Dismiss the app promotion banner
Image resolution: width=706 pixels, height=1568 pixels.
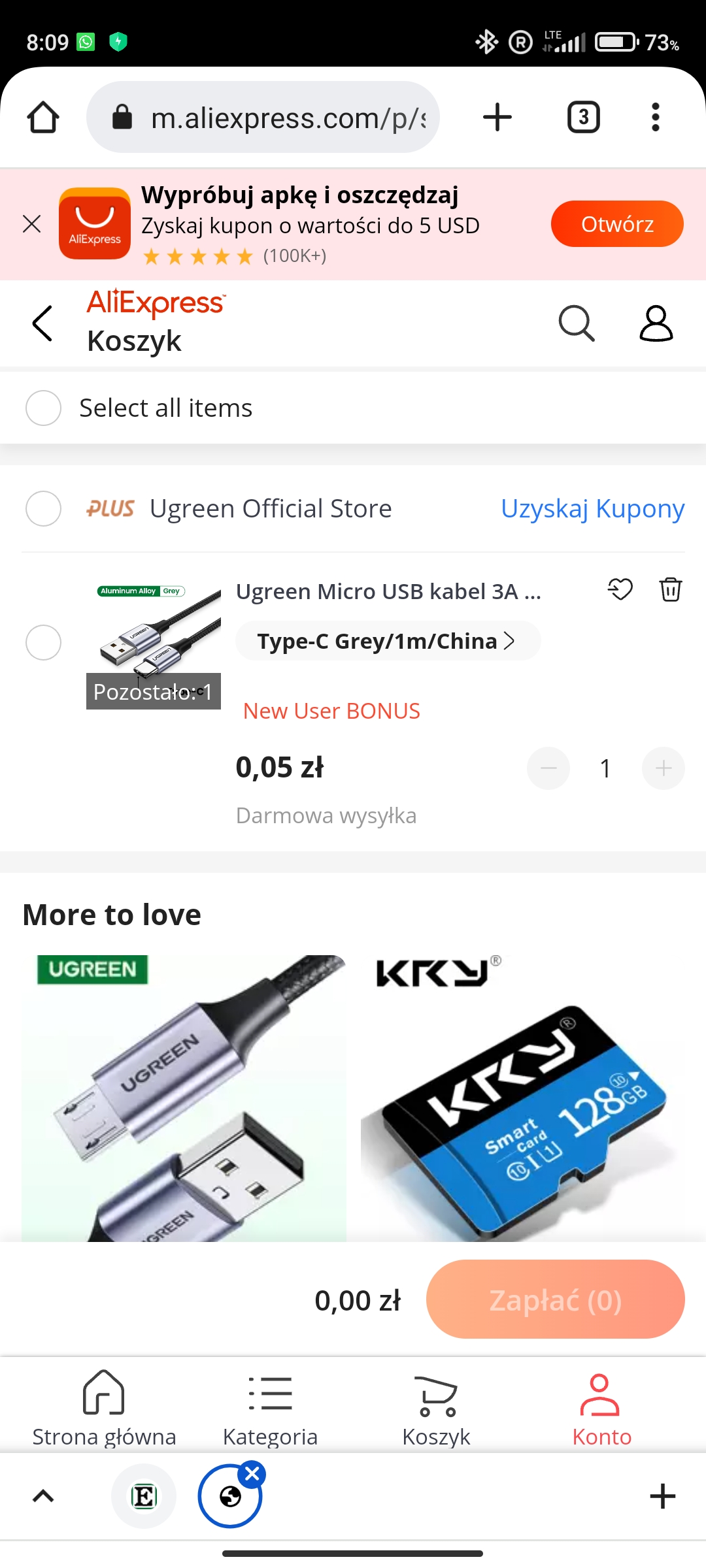(31, 224)
